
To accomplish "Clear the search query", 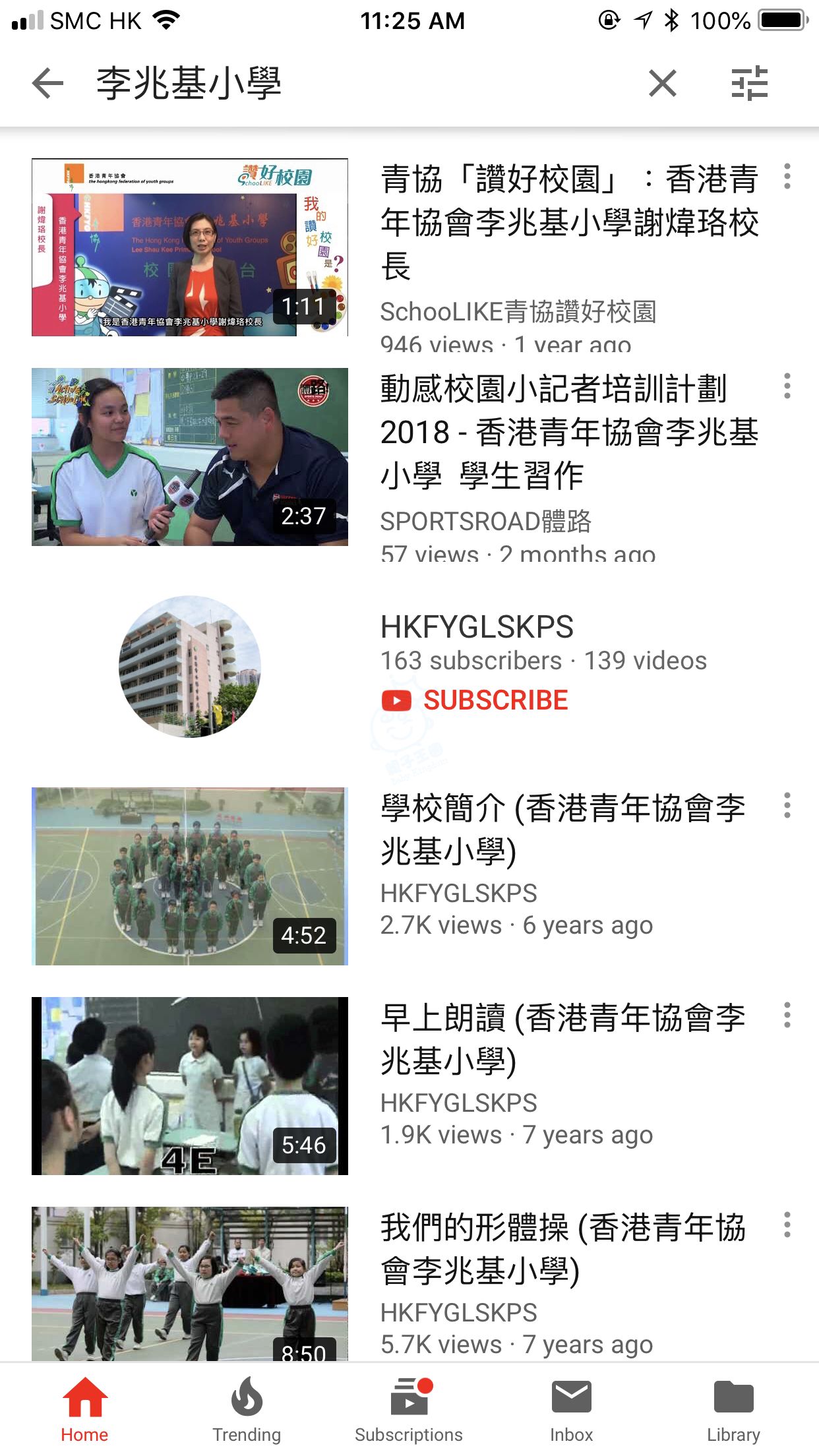I will pyautogui.click(x=662, y=84).
